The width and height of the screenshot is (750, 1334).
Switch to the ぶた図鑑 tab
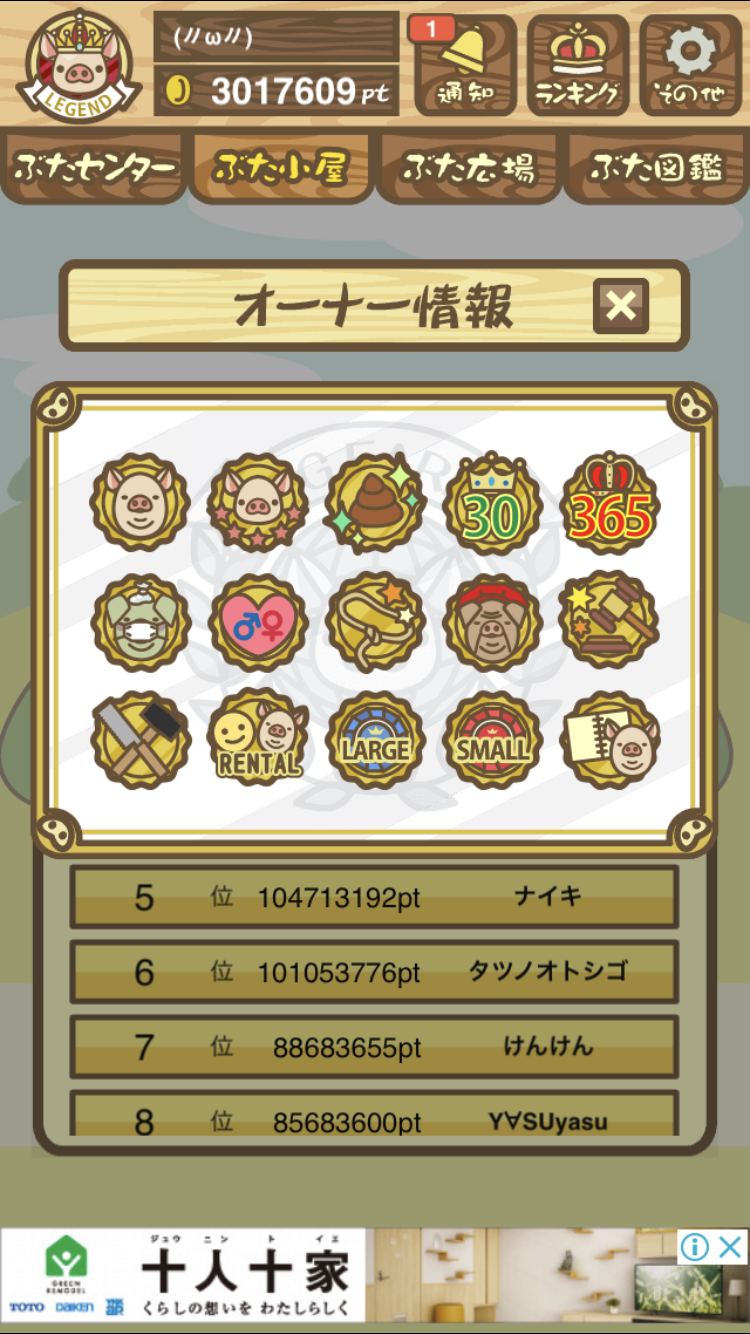(655, 168)
